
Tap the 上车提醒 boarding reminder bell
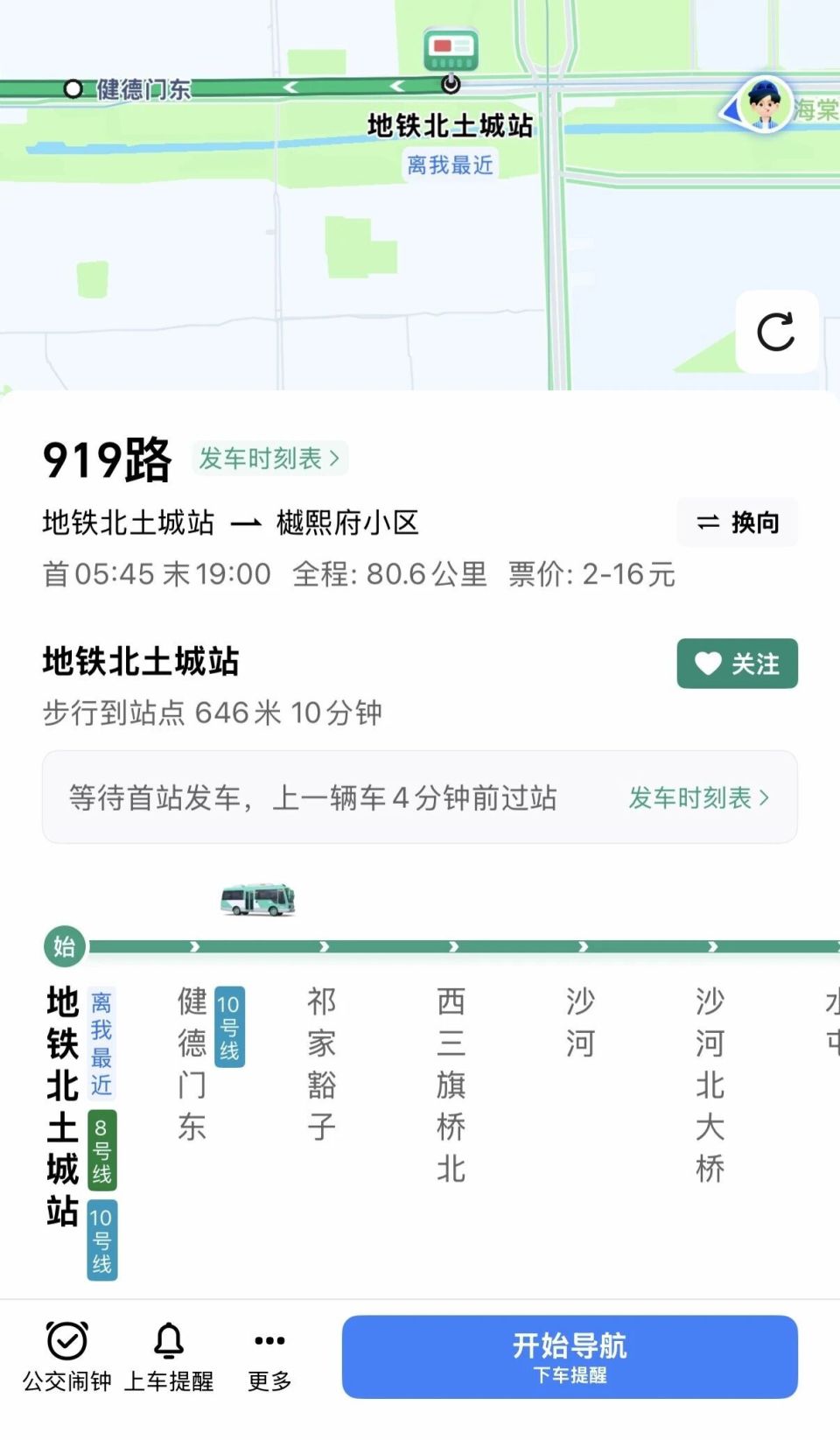click(x=168, y=1355)
